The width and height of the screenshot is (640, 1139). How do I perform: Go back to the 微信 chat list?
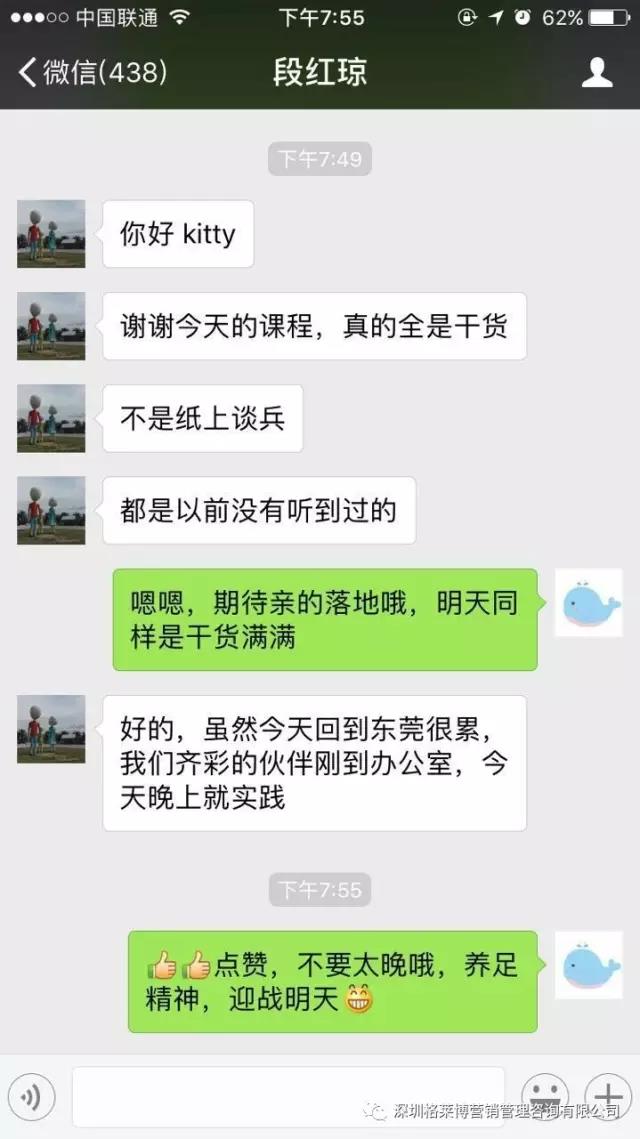(90, 72)
